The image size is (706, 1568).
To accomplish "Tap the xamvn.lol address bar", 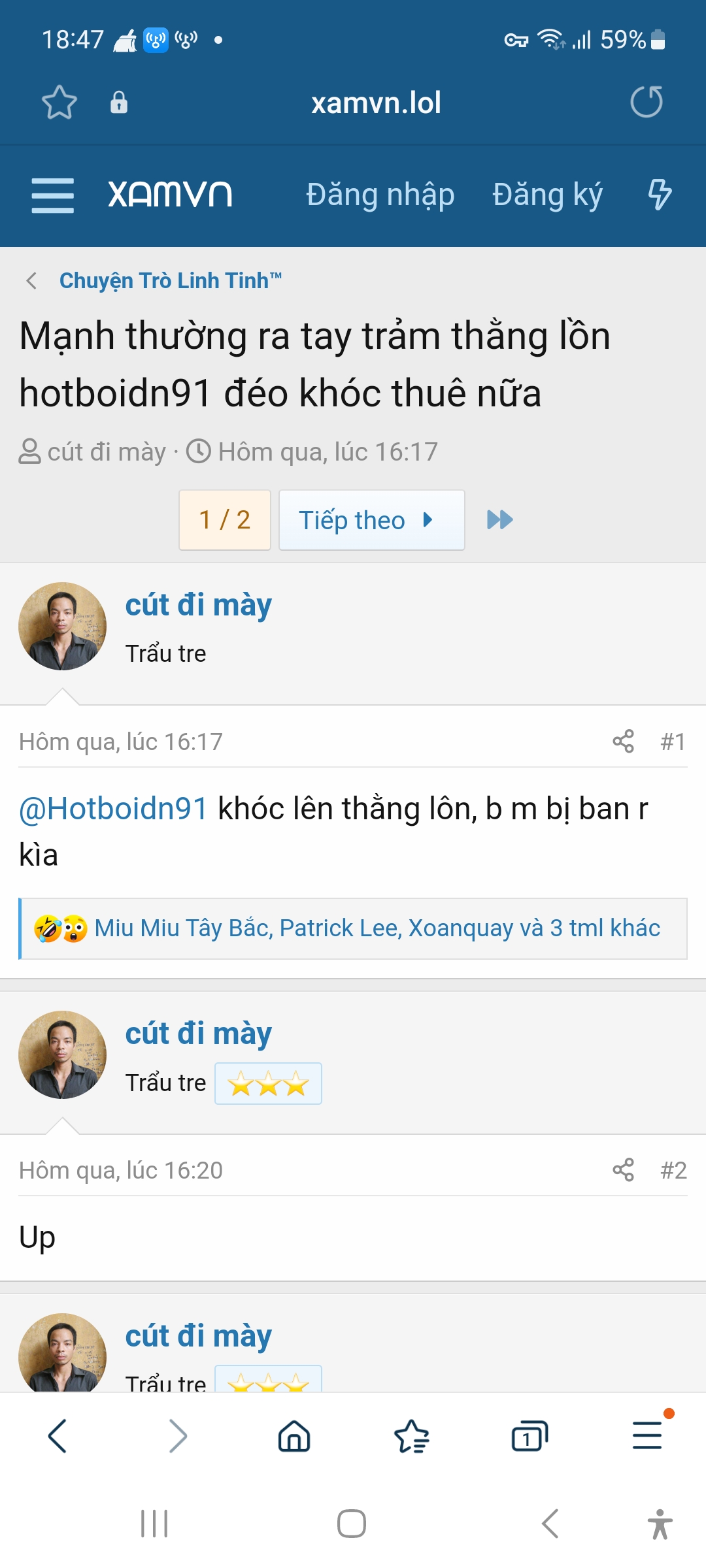I will 376,103.
